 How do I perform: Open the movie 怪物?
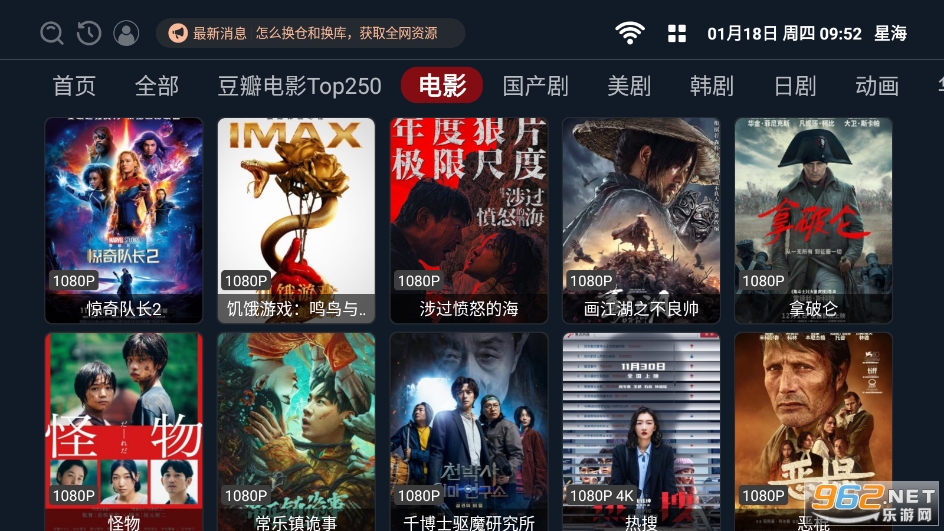pos(124,432)
